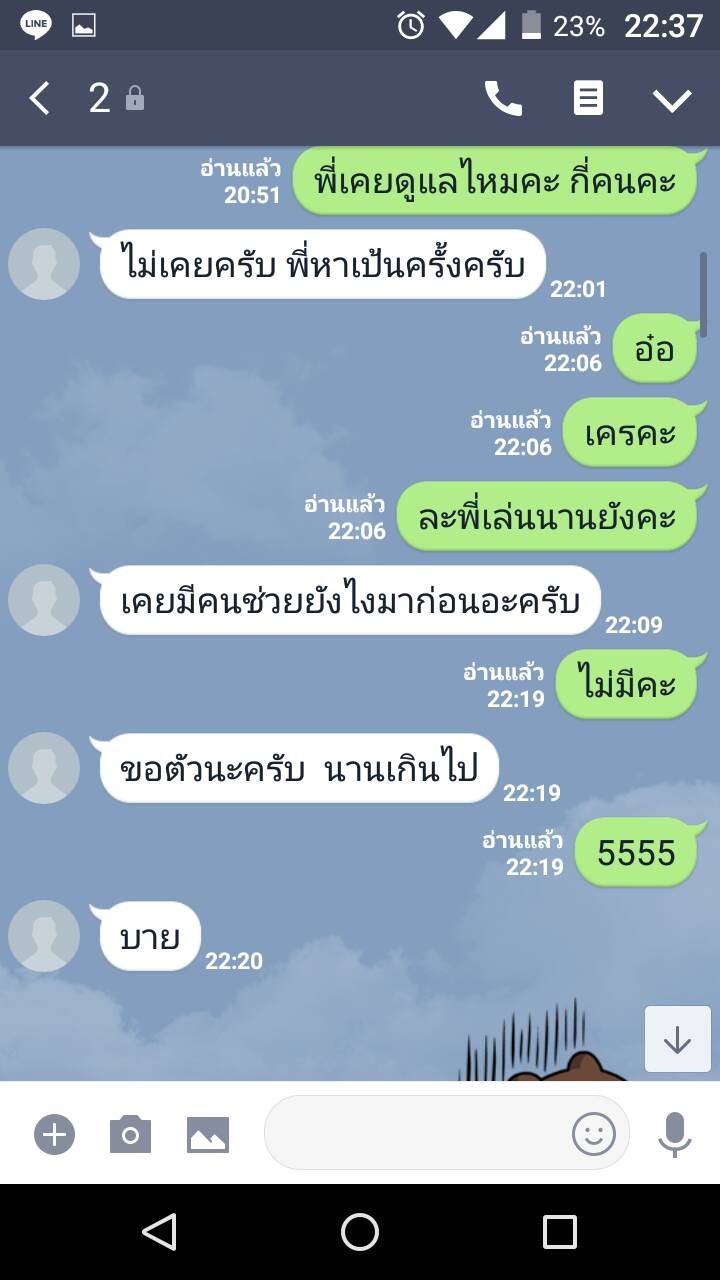This screenshot has height=1280, width=720.
Task: Open the system recent apps button
Action: [x=560, y=1232]
